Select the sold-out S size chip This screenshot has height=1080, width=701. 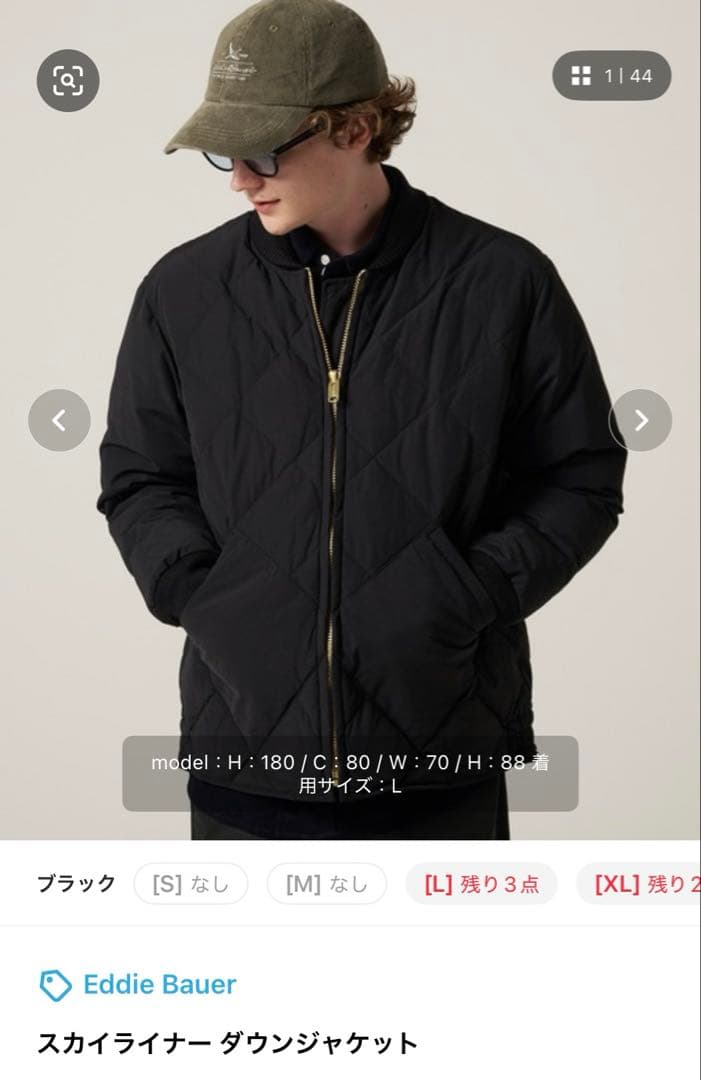[190, 884]
